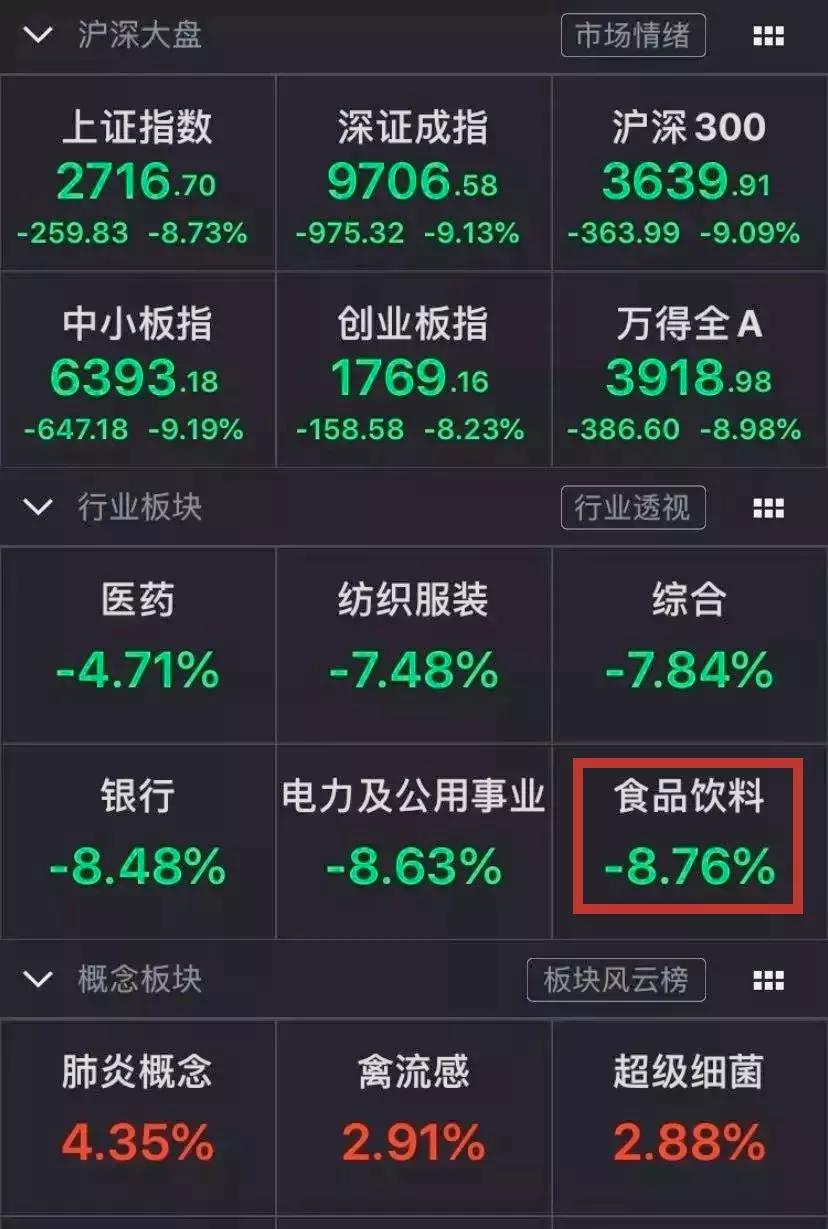Collapse the 沪深大盘 section

point(38,35)
